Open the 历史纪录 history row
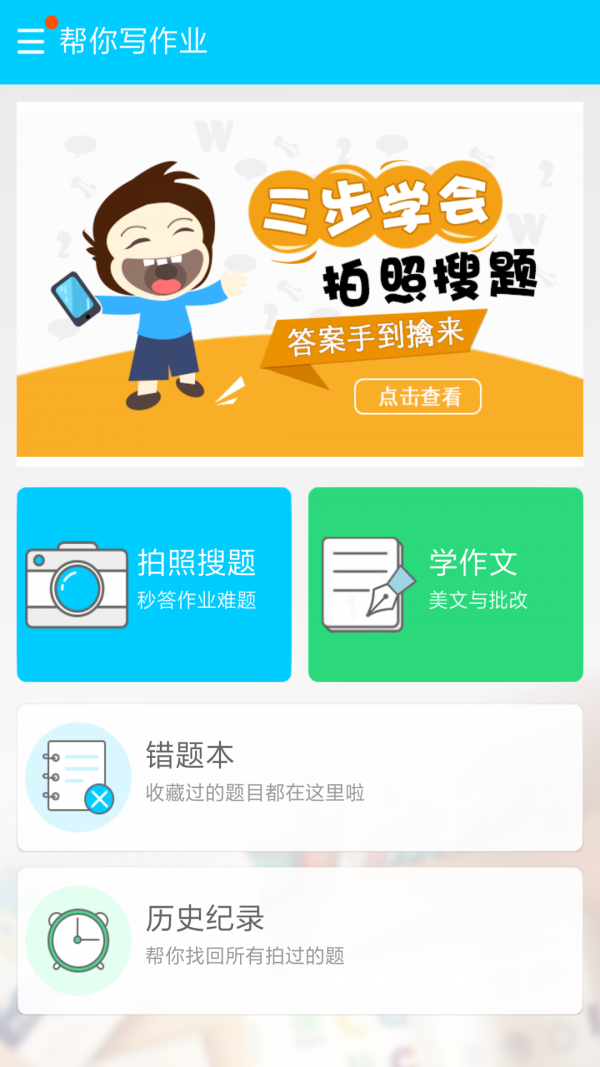Image resolution: width=600 pixels, height=1067 pixels. point(300,940)
